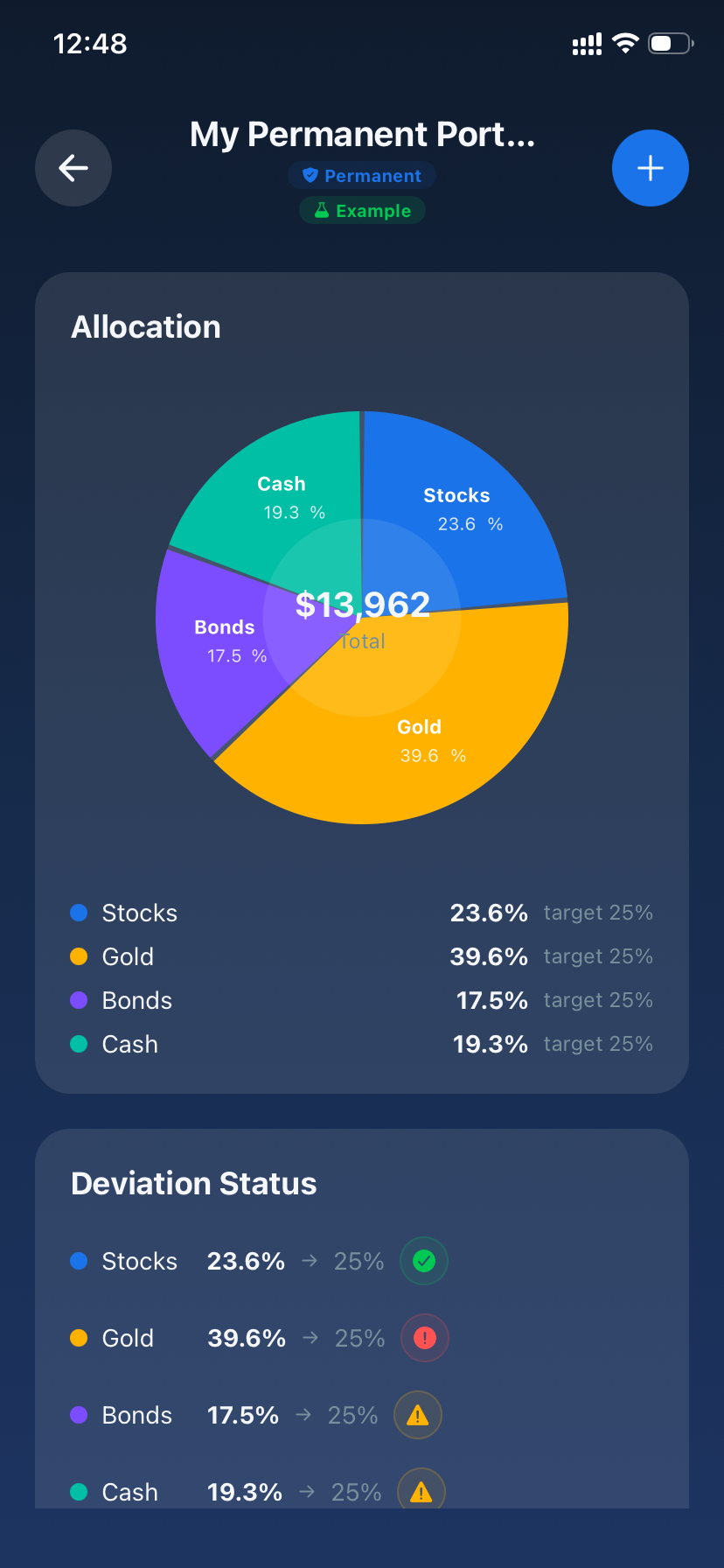Tap the warning triangle next to Cash deviation

click(421, 1492)
